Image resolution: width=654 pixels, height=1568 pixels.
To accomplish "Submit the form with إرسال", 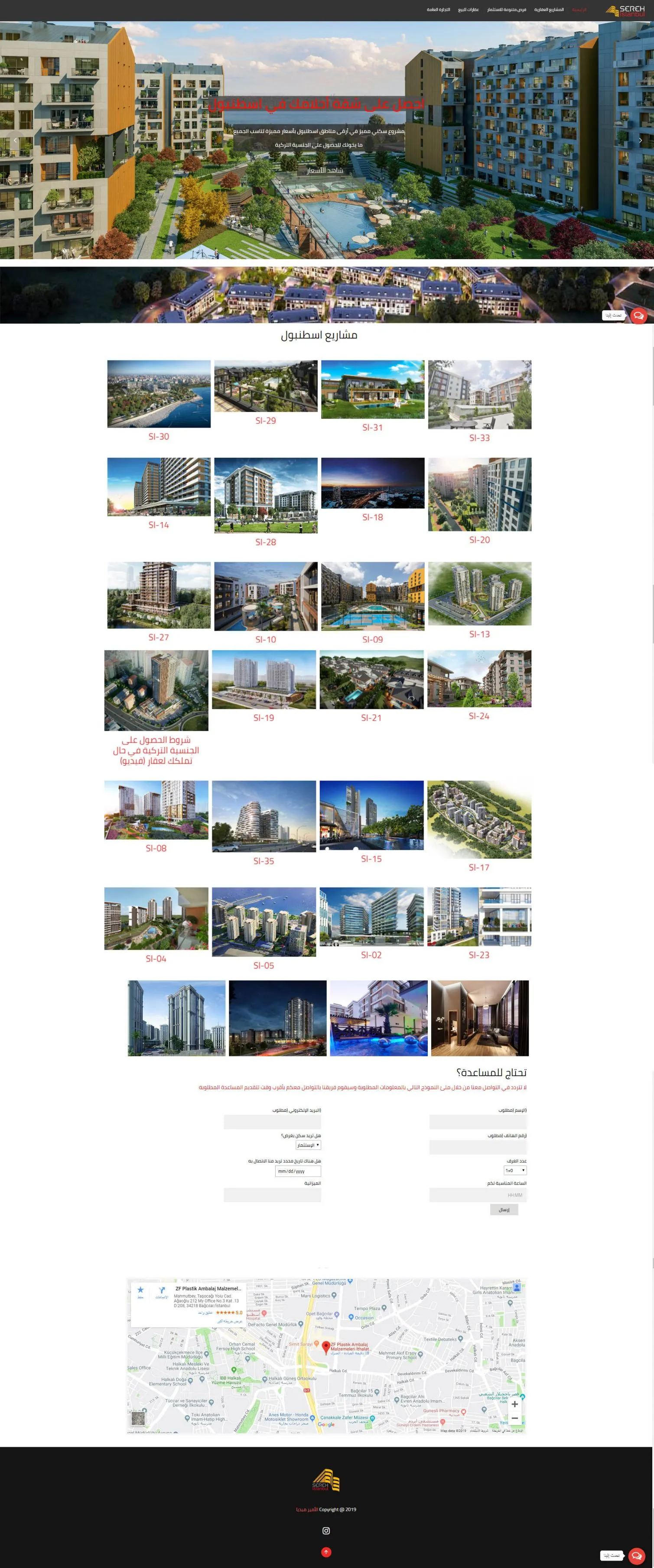I will pos(504,1210).
